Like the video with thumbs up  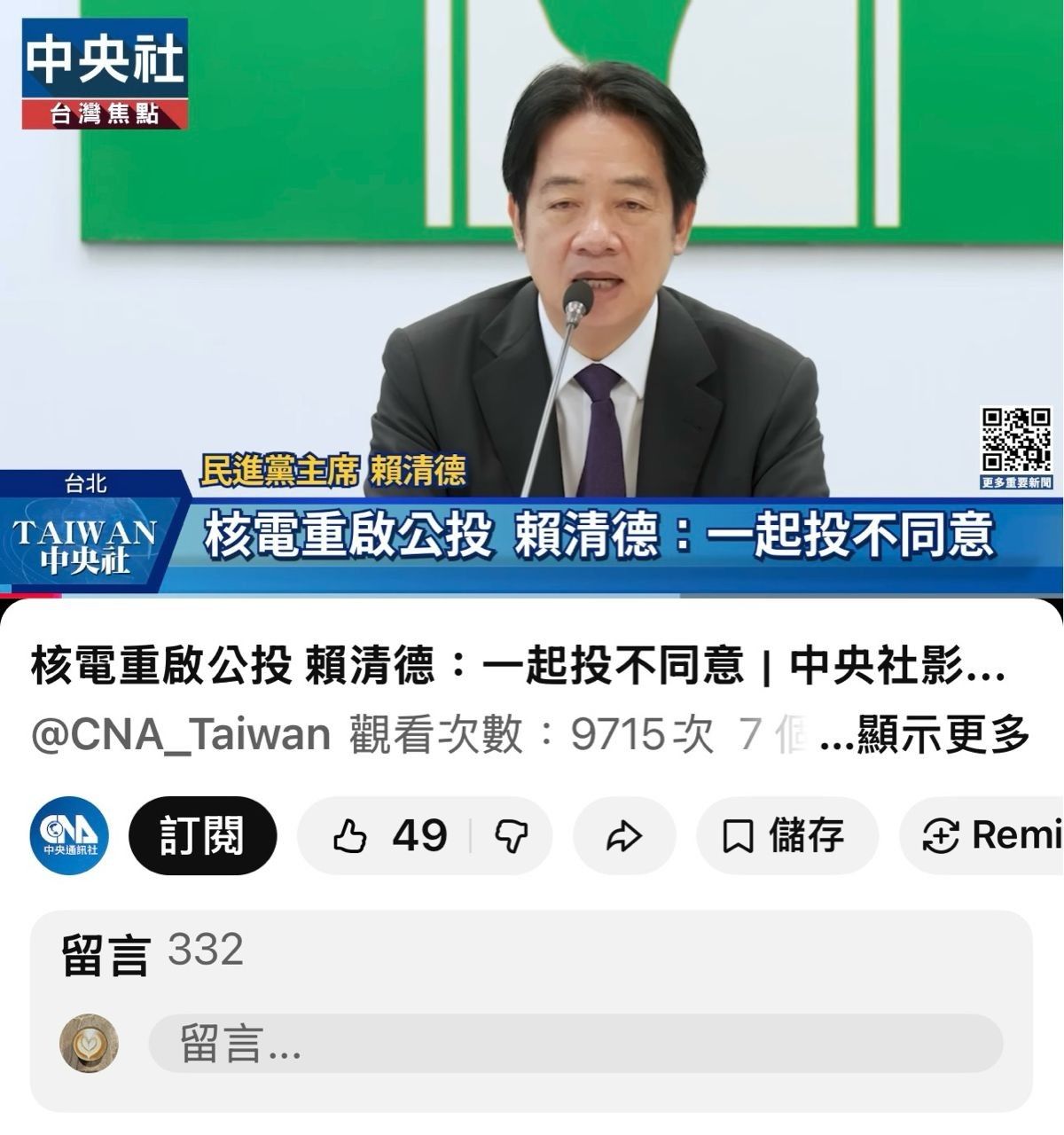coord(388,835)
